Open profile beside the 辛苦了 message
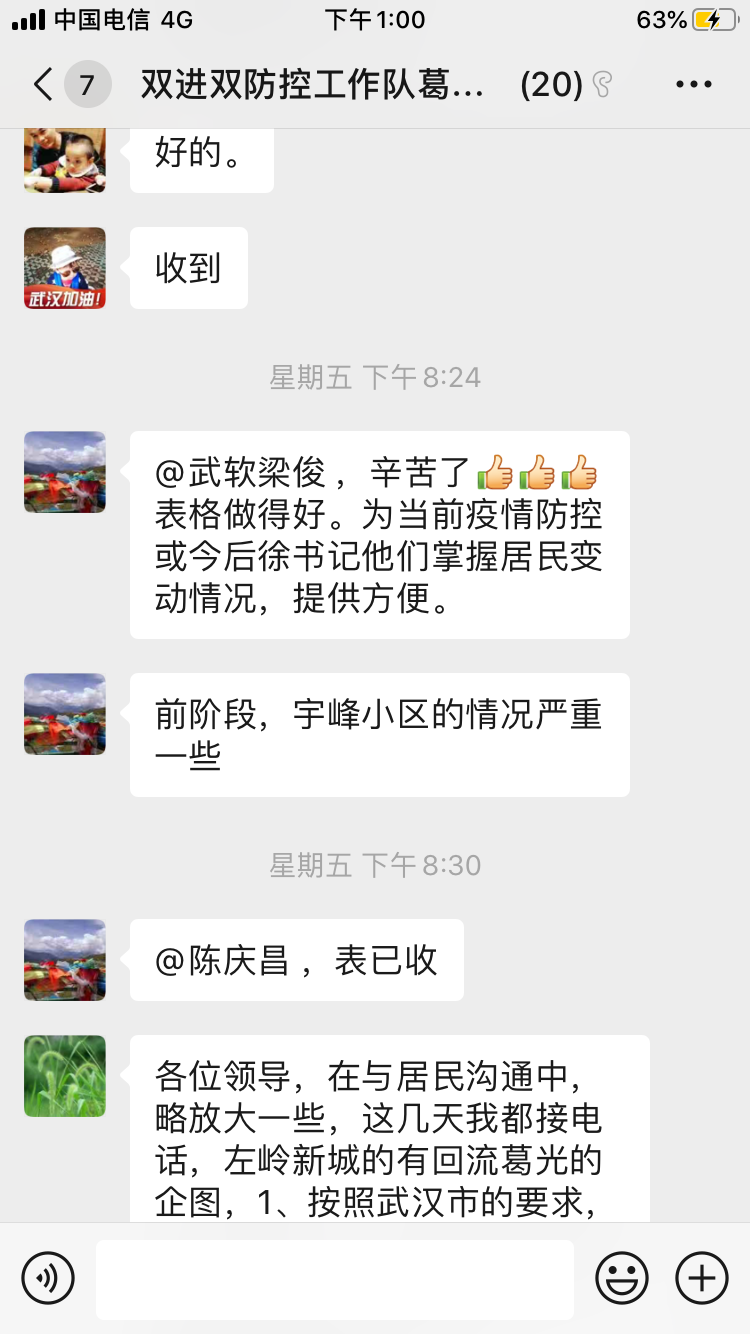 [65, 472]
